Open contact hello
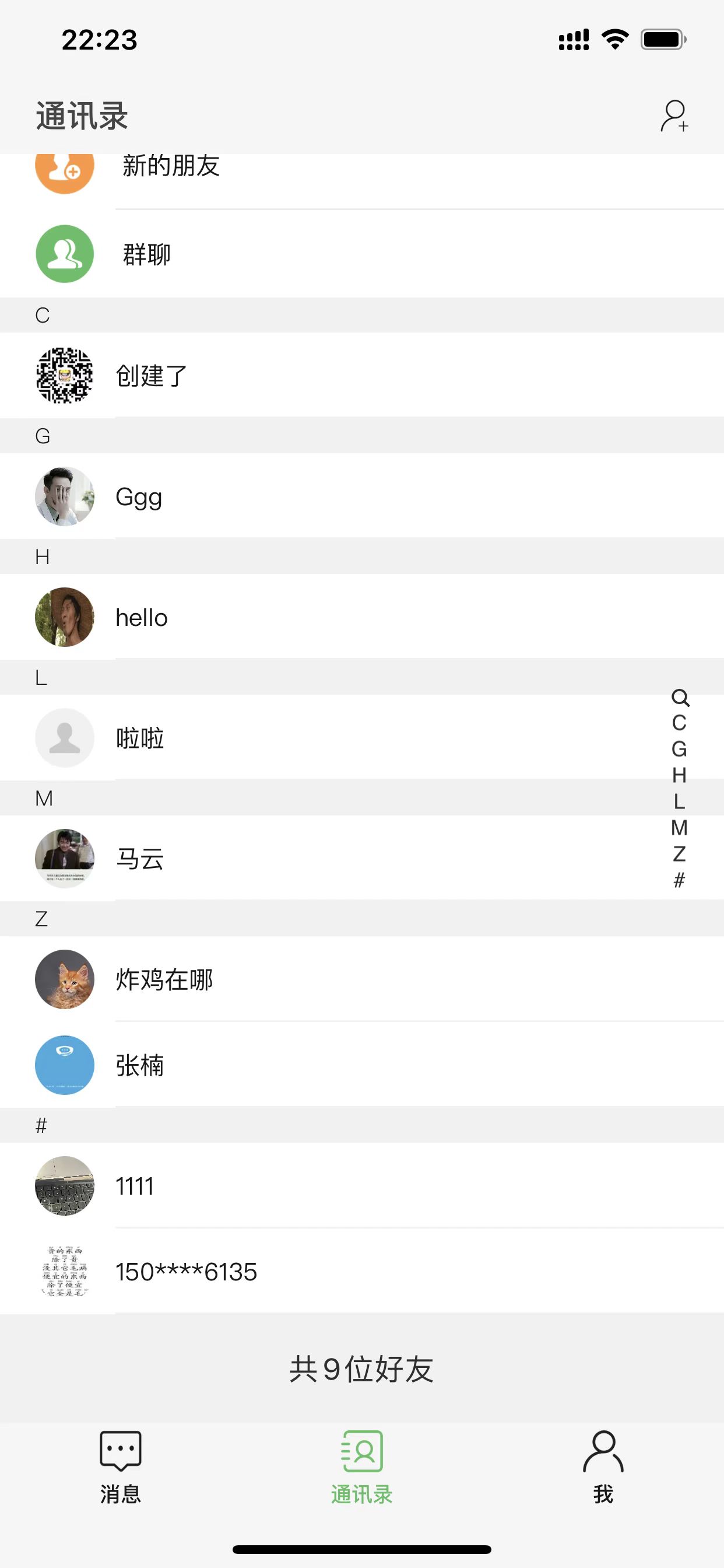724x1568 pixels. tap(362, 617)
